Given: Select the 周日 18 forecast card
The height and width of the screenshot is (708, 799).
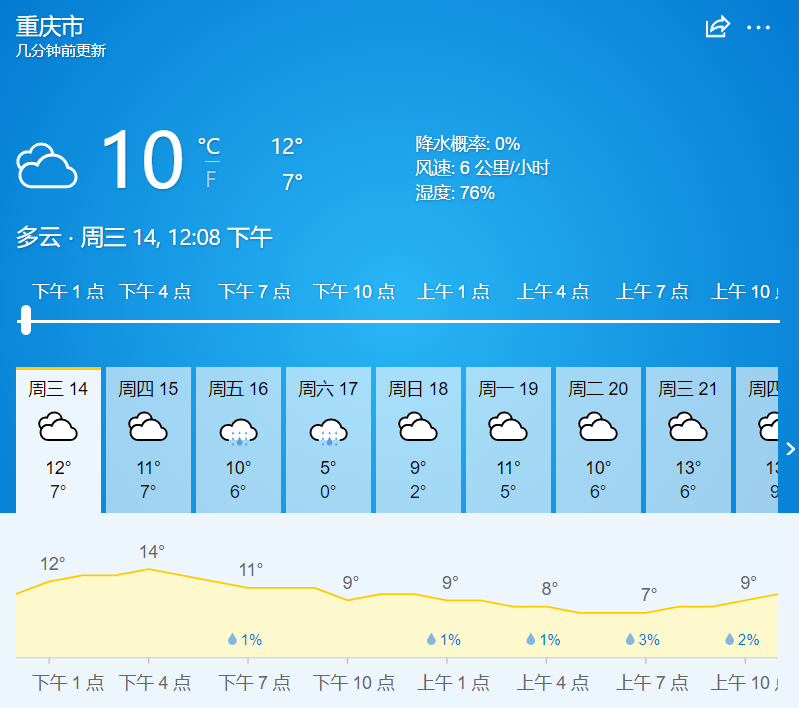Looking at the screenshot, I should point(418,440).
